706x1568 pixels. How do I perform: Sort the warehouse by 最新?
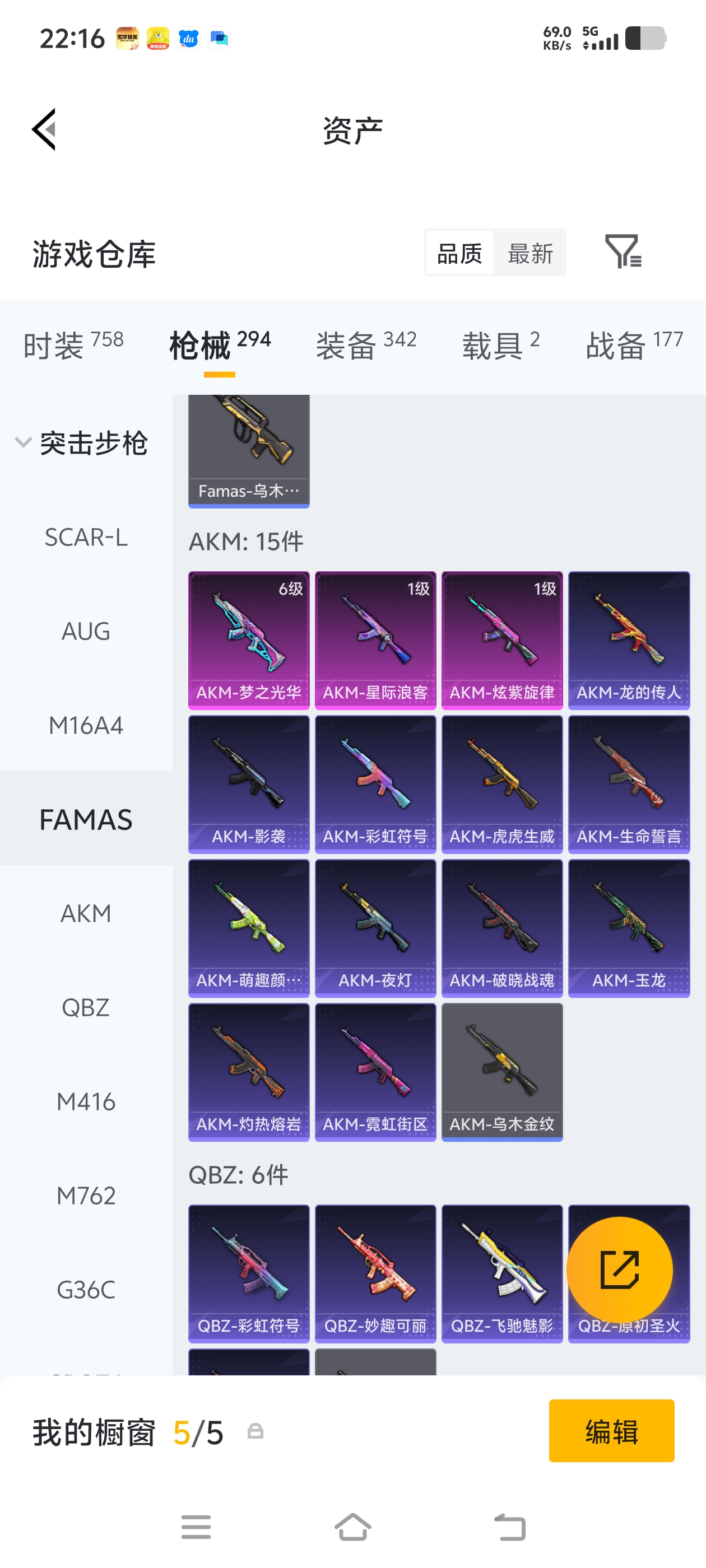[530, 253]
